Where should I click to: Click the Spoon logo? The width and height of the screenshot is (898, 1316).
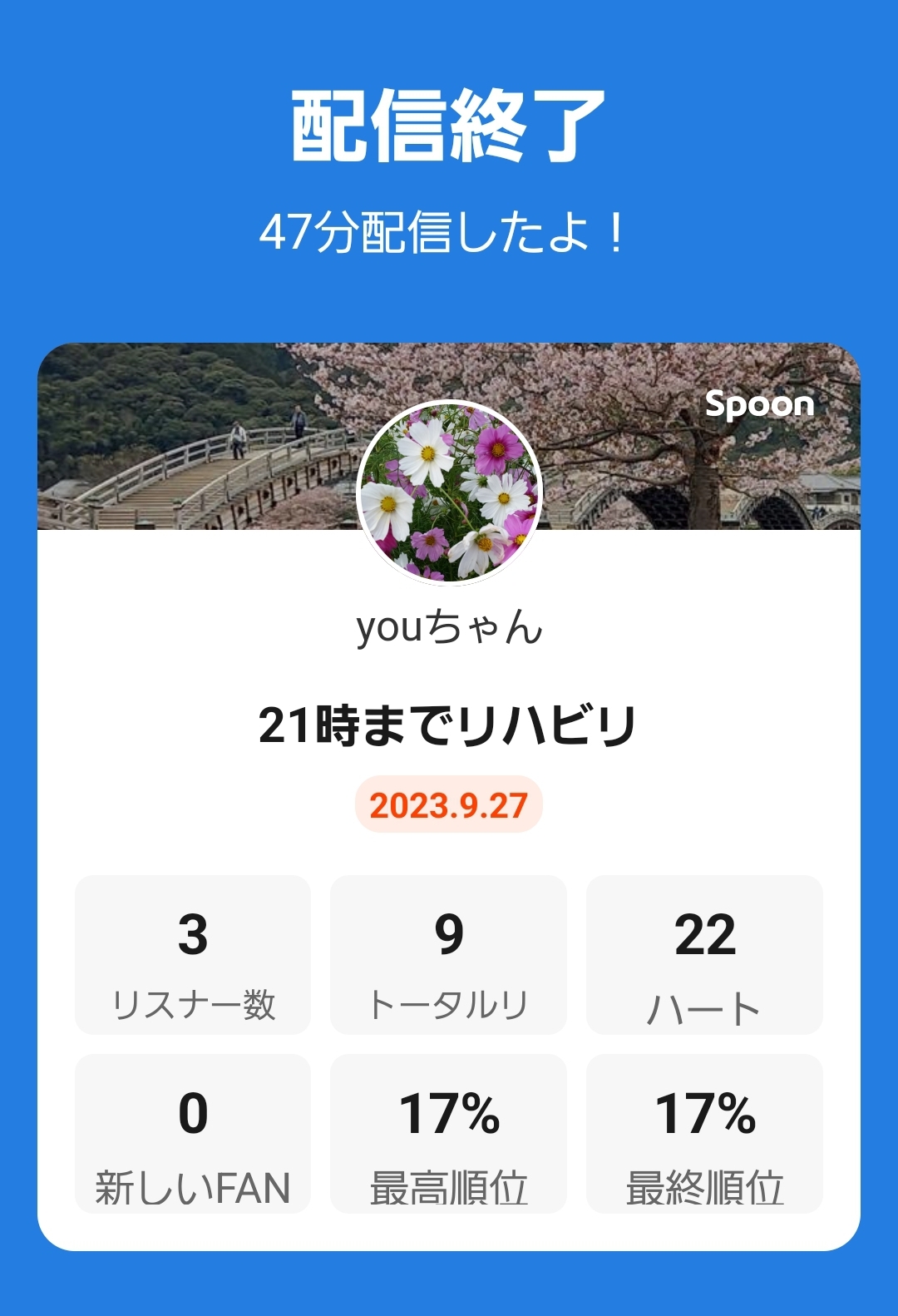[758, 405]
